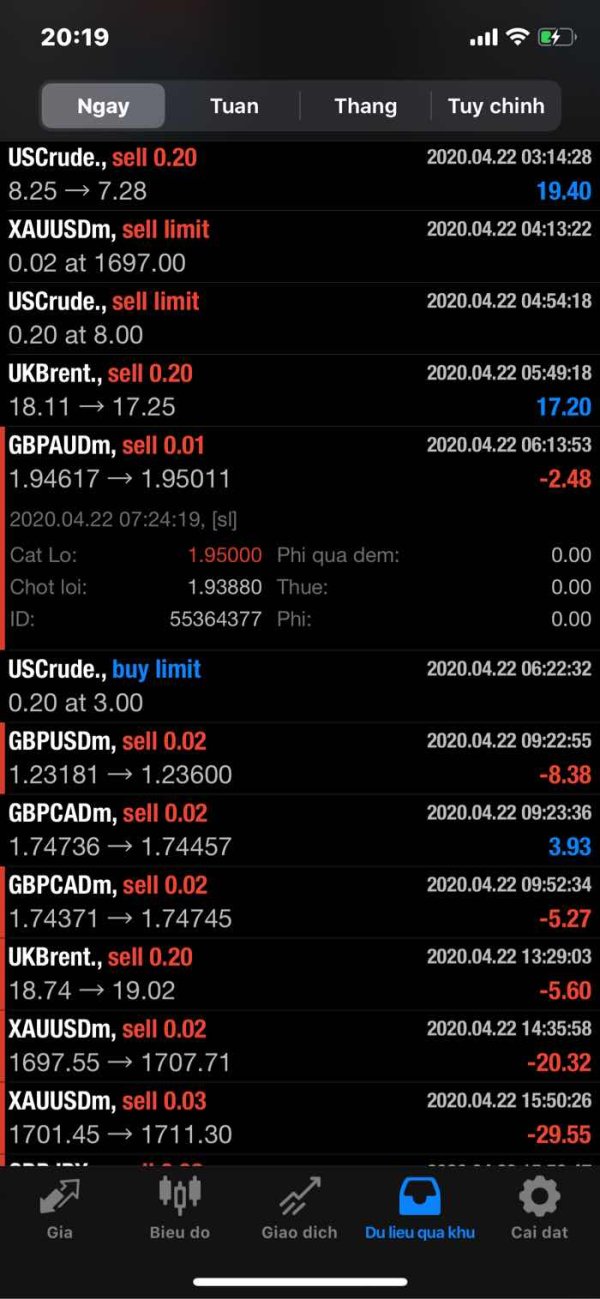Expand UKBrent trade with loss -5.60
The width and height of the screenshot is (600, 1299).
[300, 974]
